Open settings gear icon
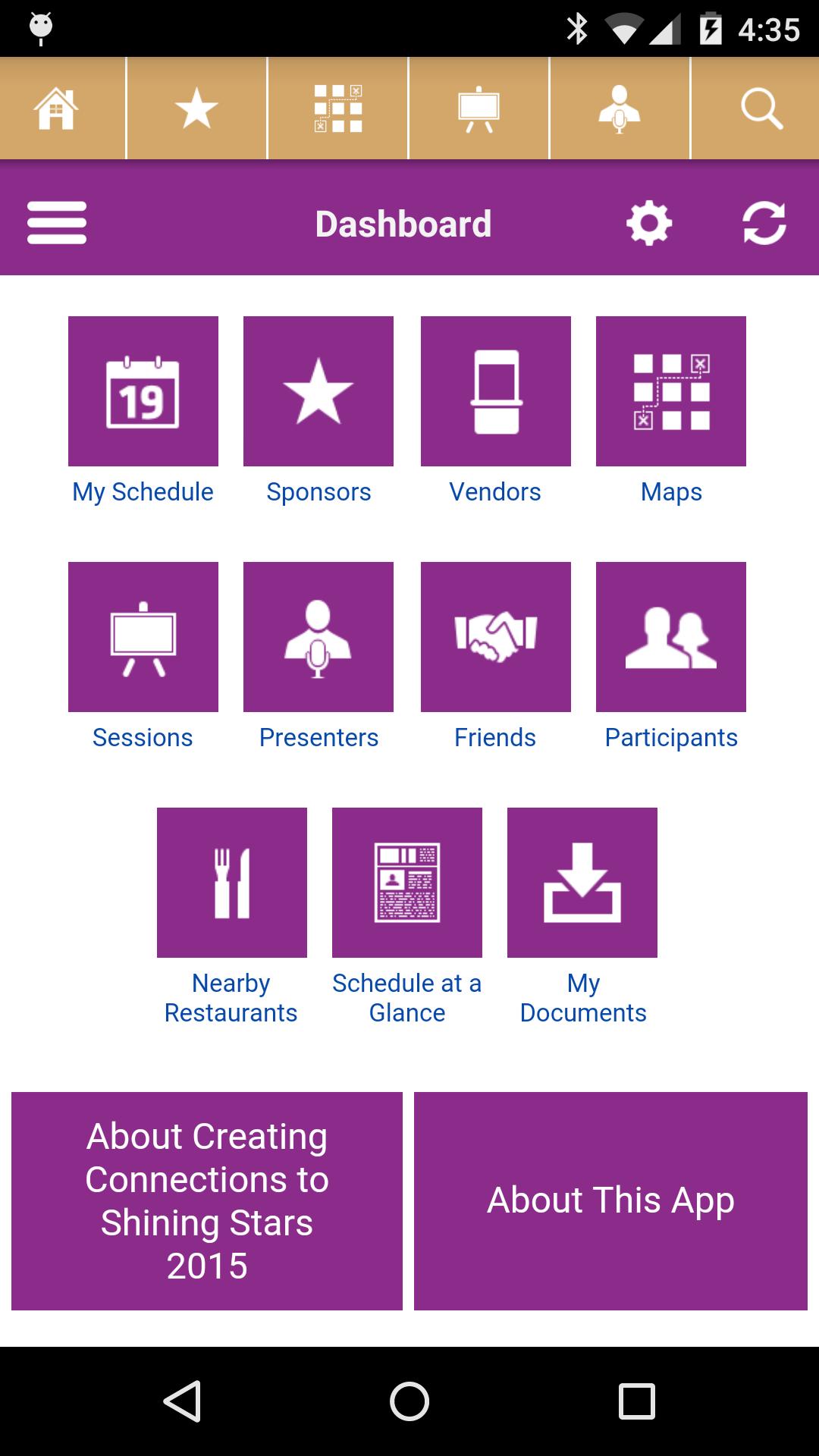 point(649,223)
